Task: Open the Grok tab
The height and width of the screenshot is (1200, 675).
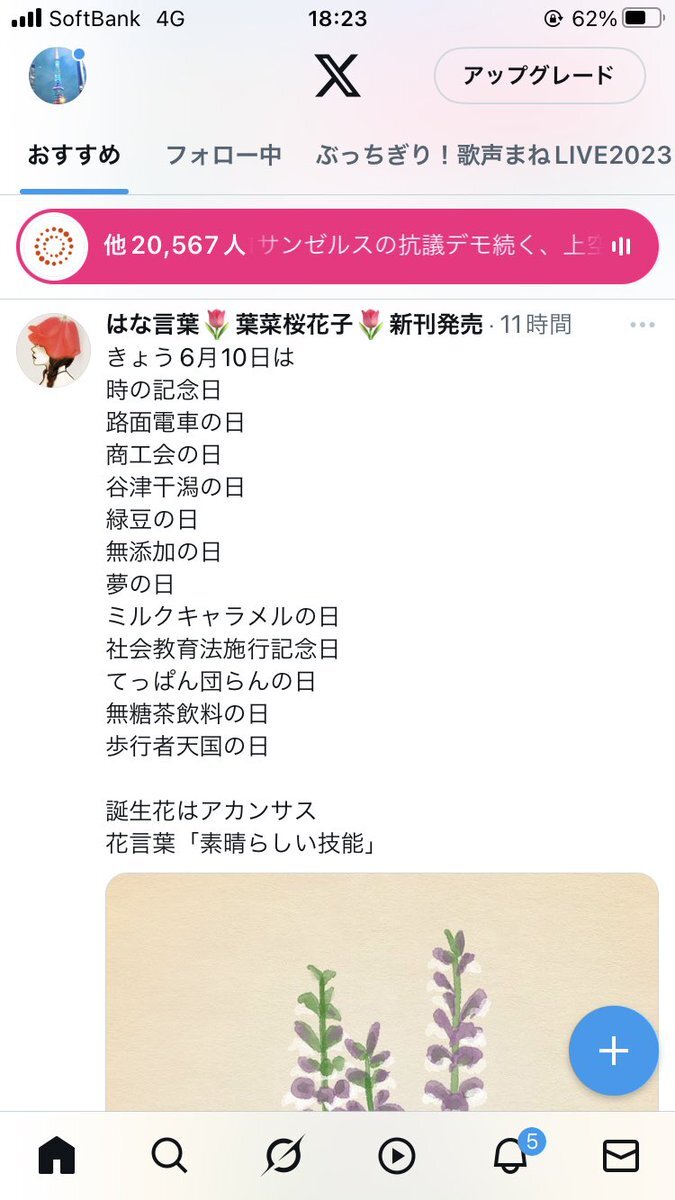Action: tap(283, 1157)
